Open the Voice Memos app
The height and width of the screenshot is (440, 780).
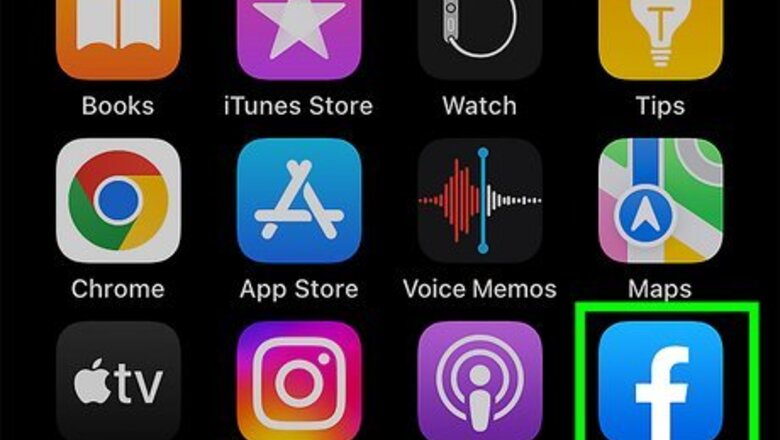click(x=479, y=201)
